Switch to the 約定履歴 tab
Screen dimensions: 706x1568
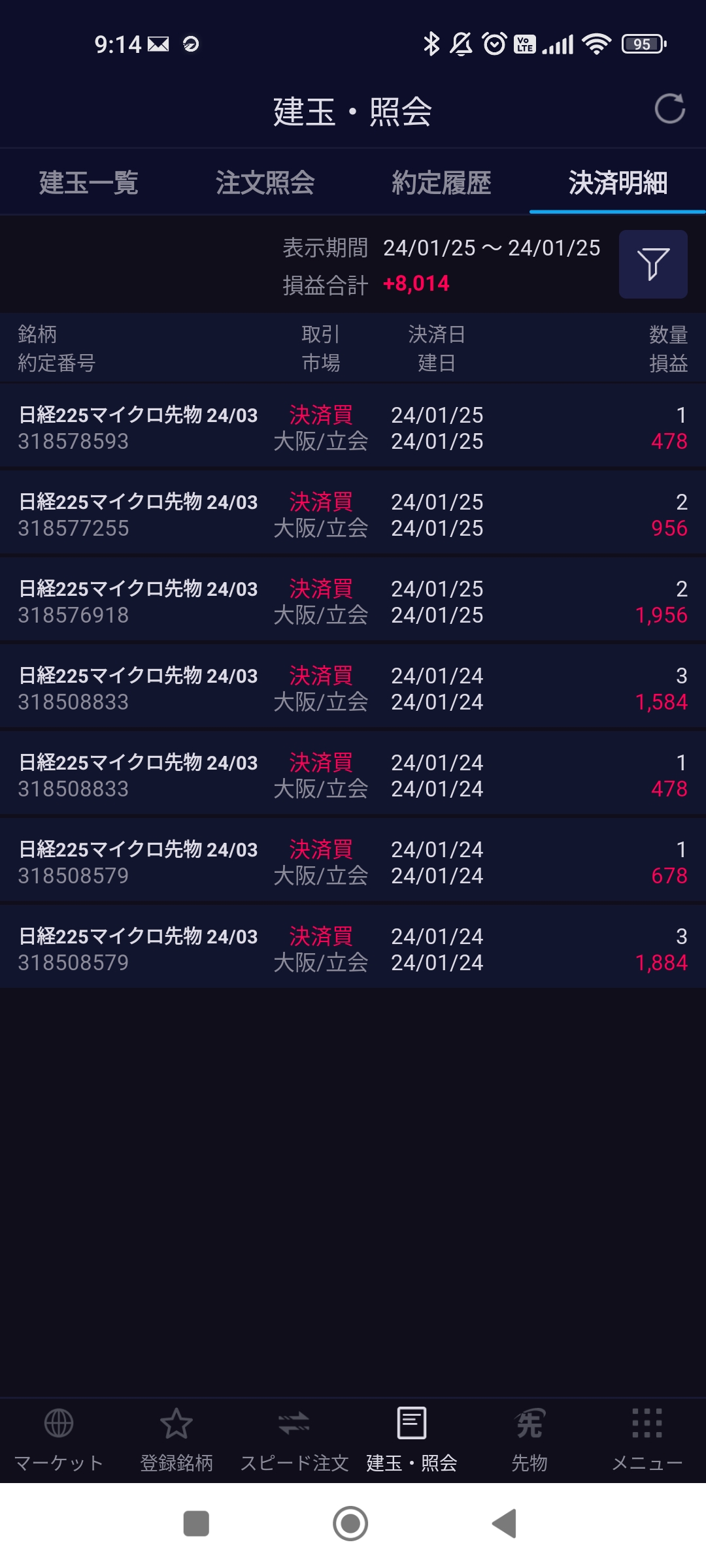[441, 182]
